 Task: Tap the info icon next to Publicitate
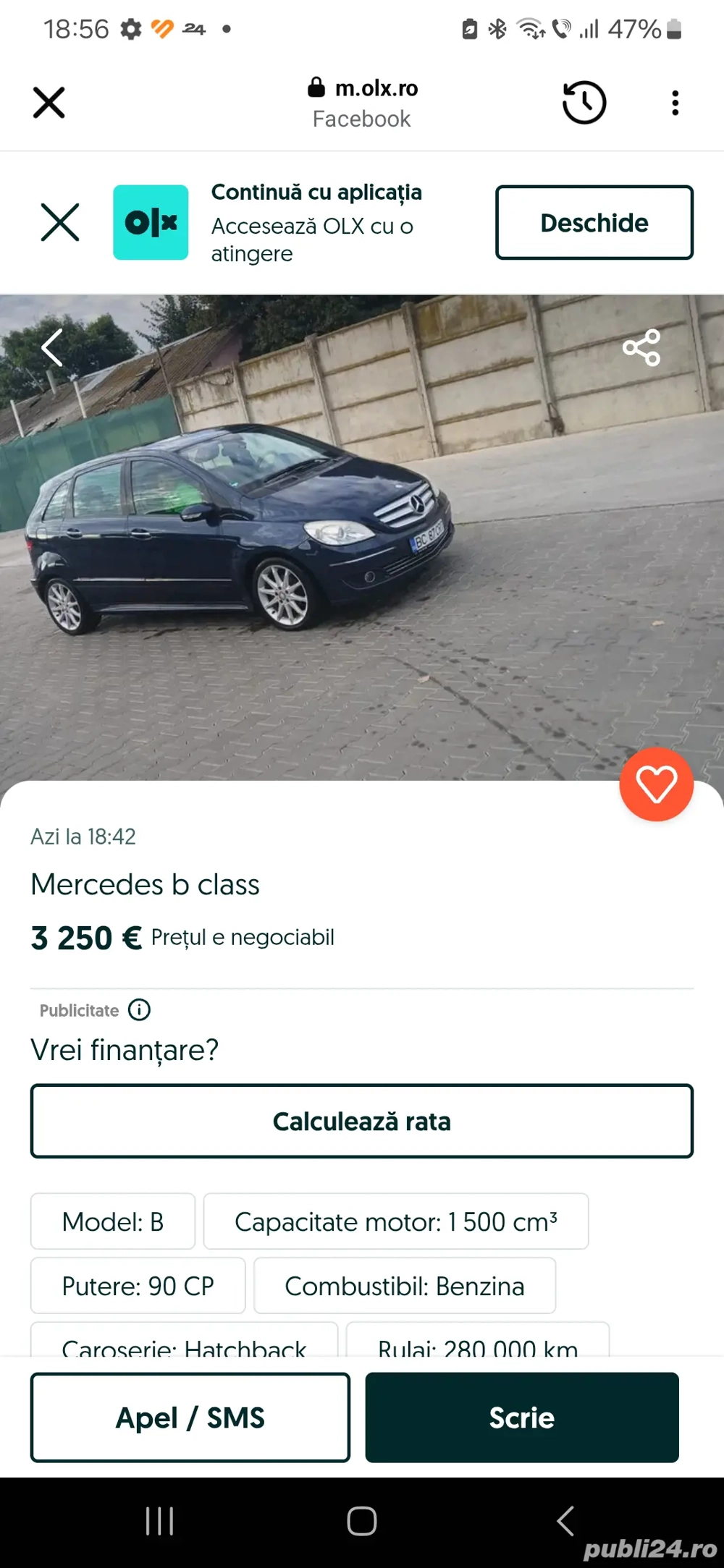pyautogui.click(x=138, y=1009)
